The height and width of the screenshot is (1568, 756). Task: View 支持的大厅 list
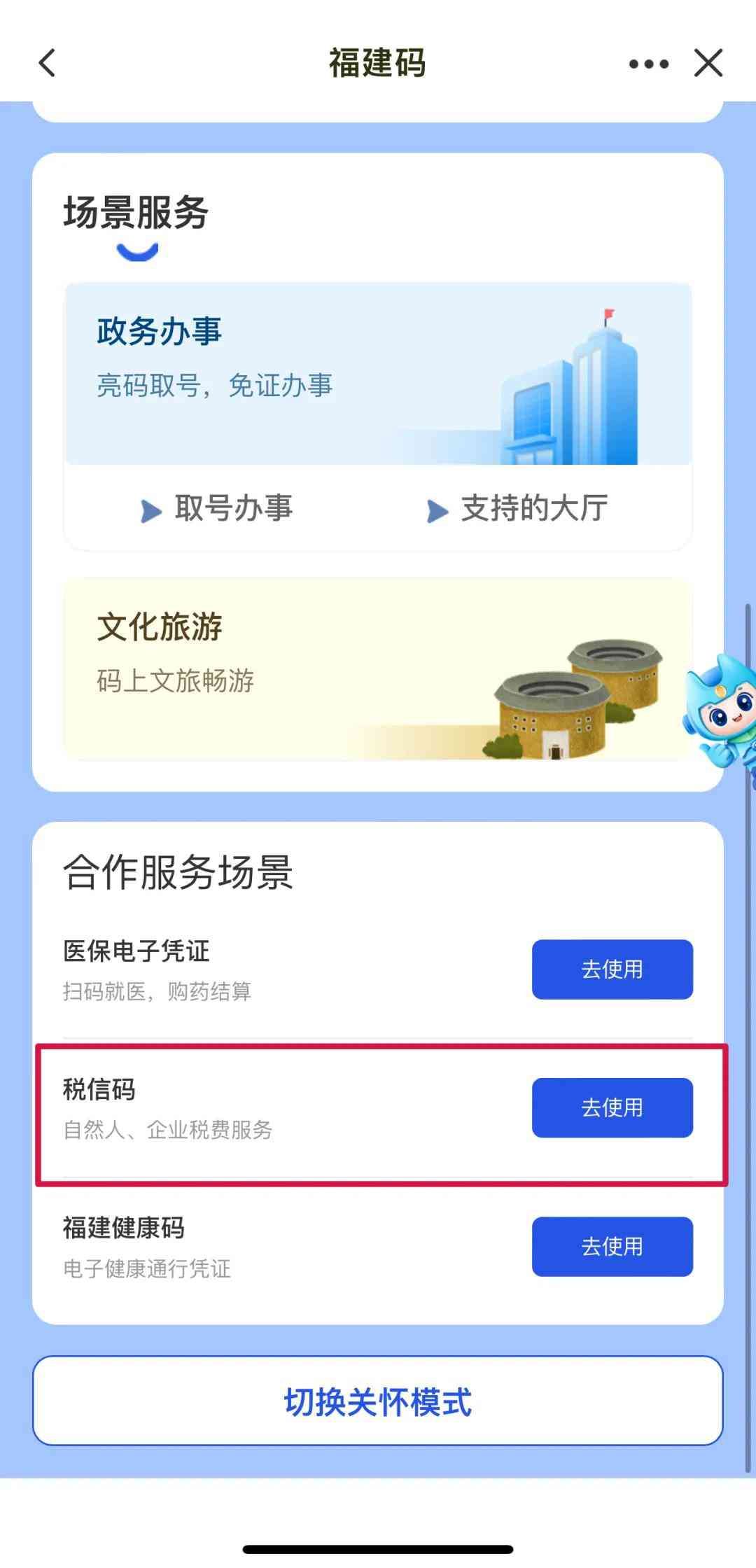click(518, 509)
